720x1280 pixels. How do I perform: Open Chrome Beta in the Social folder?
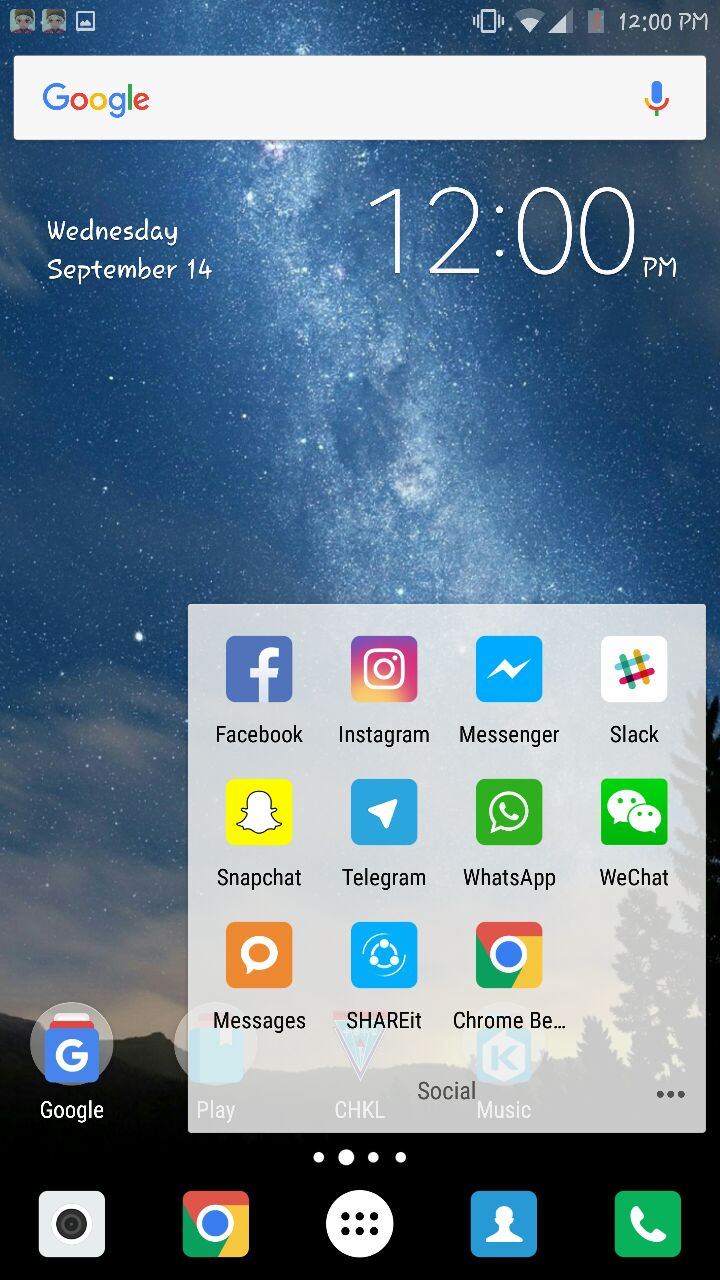tap(509, 955)
